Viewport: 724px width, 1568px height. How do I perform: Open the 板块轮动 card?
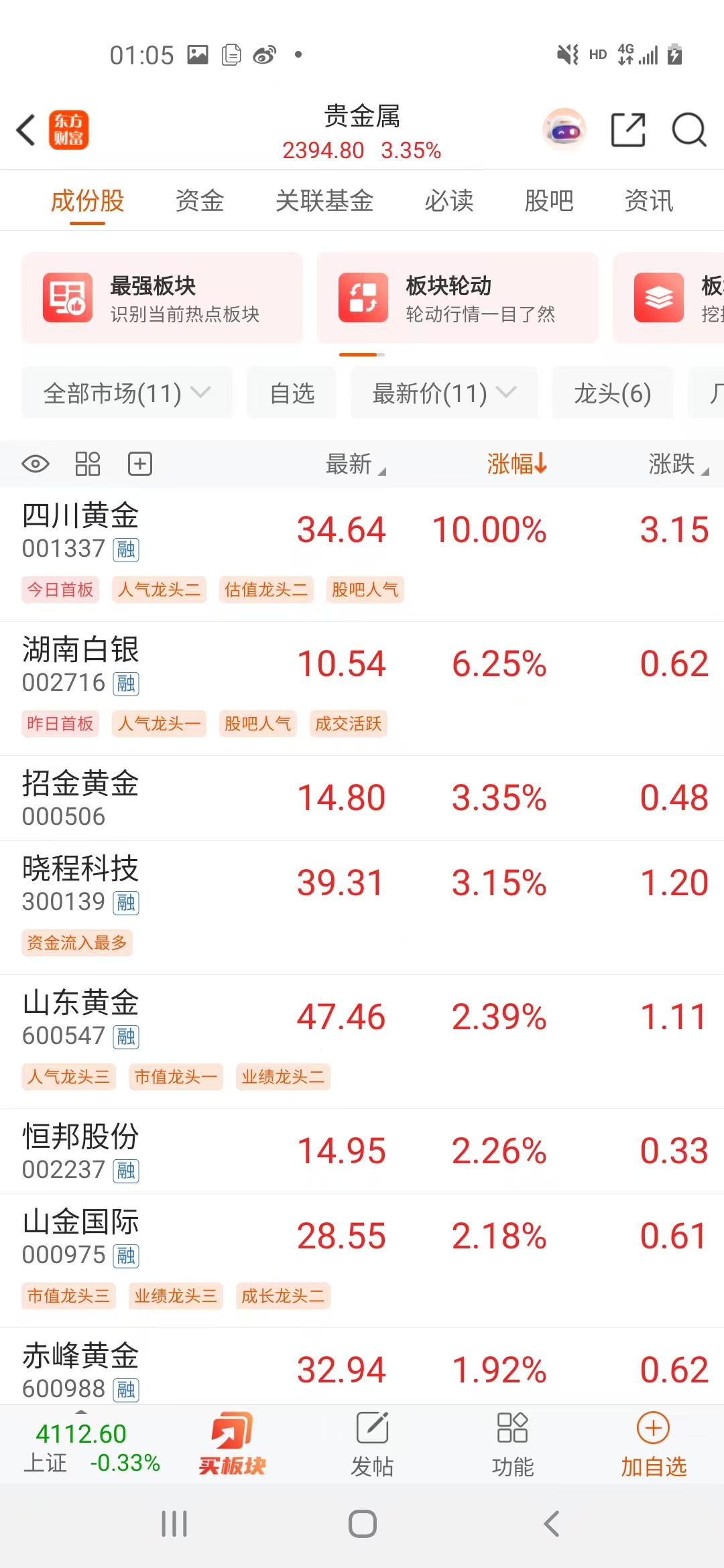[457, 298]
